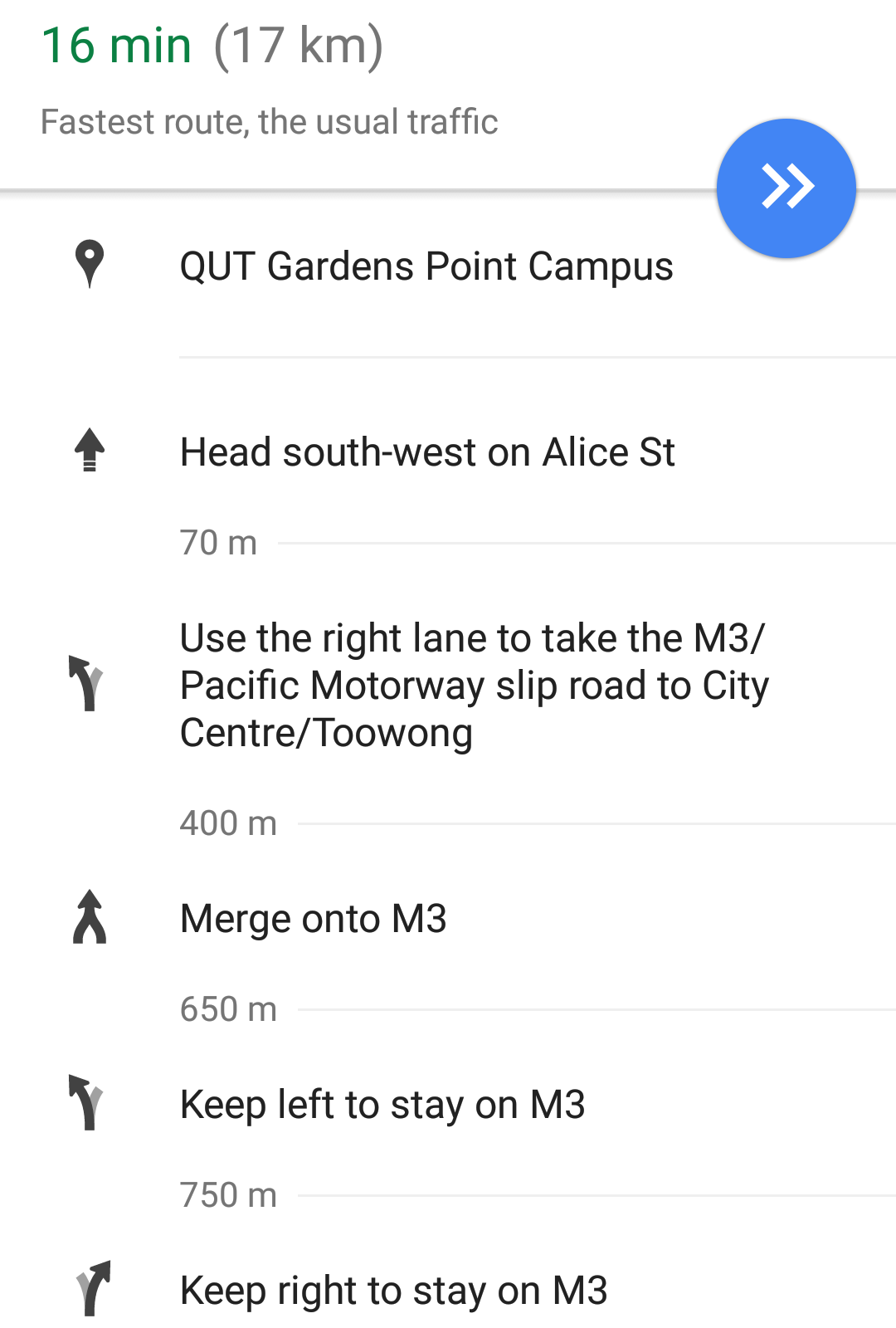Open the QUT Gardens Point Campus start point
896x1328 pixels.
coord(426,267)
